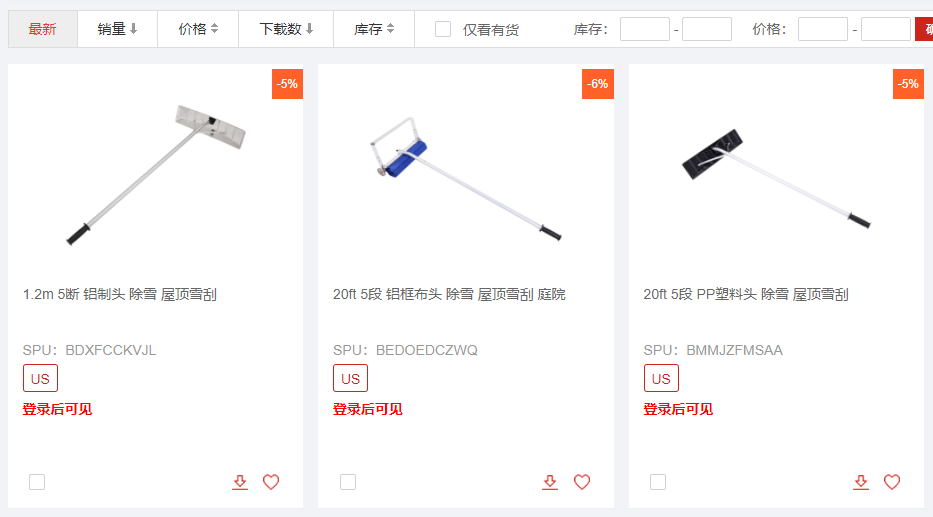Sort by 下载数
933x517 pixels.
point(286,29)
